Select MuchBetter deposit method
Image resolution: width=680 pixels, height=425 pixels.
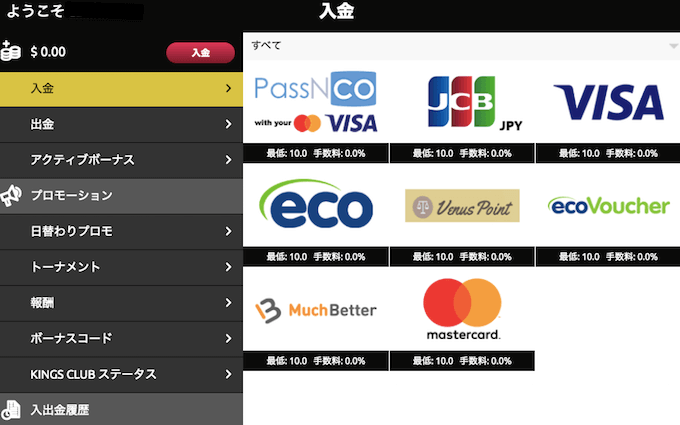pos(315,310)
